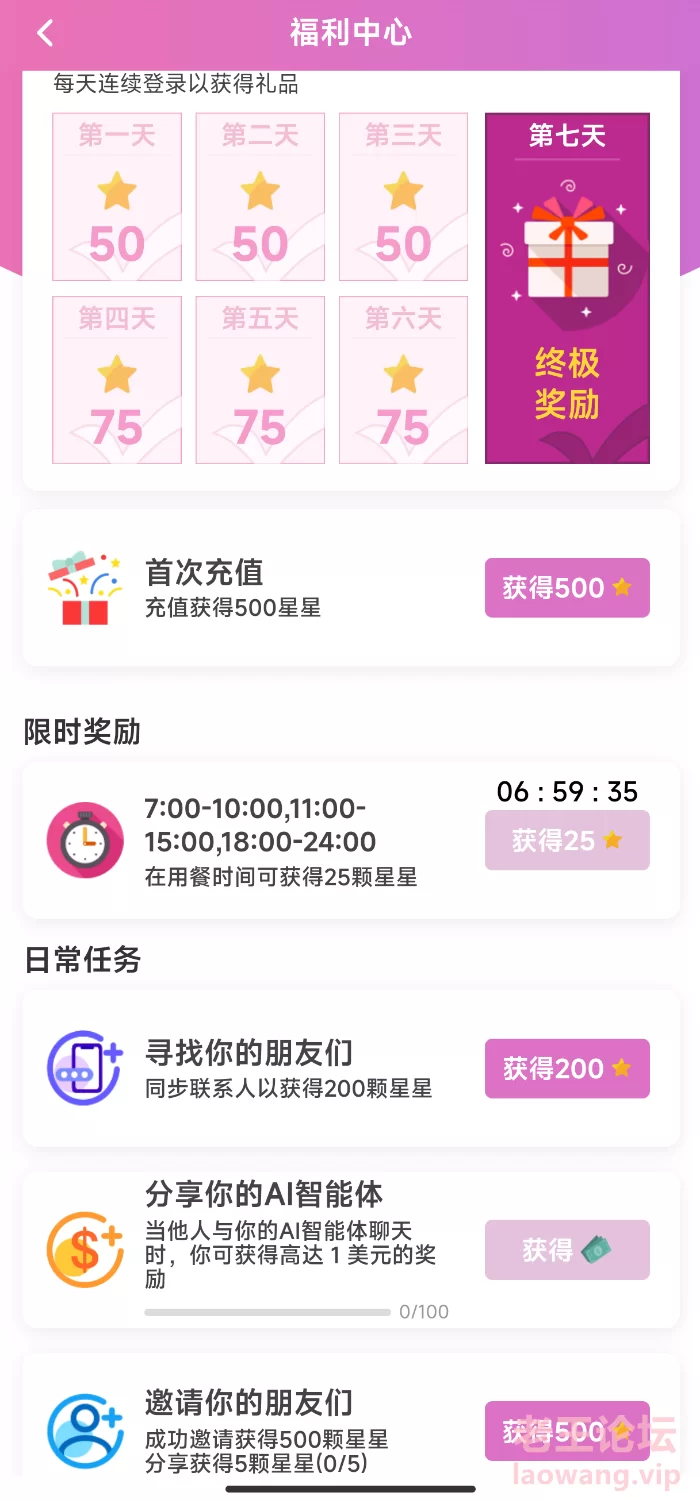Viewport: 700px width, 1500px height.
Task: Select the 第一天 50-star login reward
Action: (117, 197)
